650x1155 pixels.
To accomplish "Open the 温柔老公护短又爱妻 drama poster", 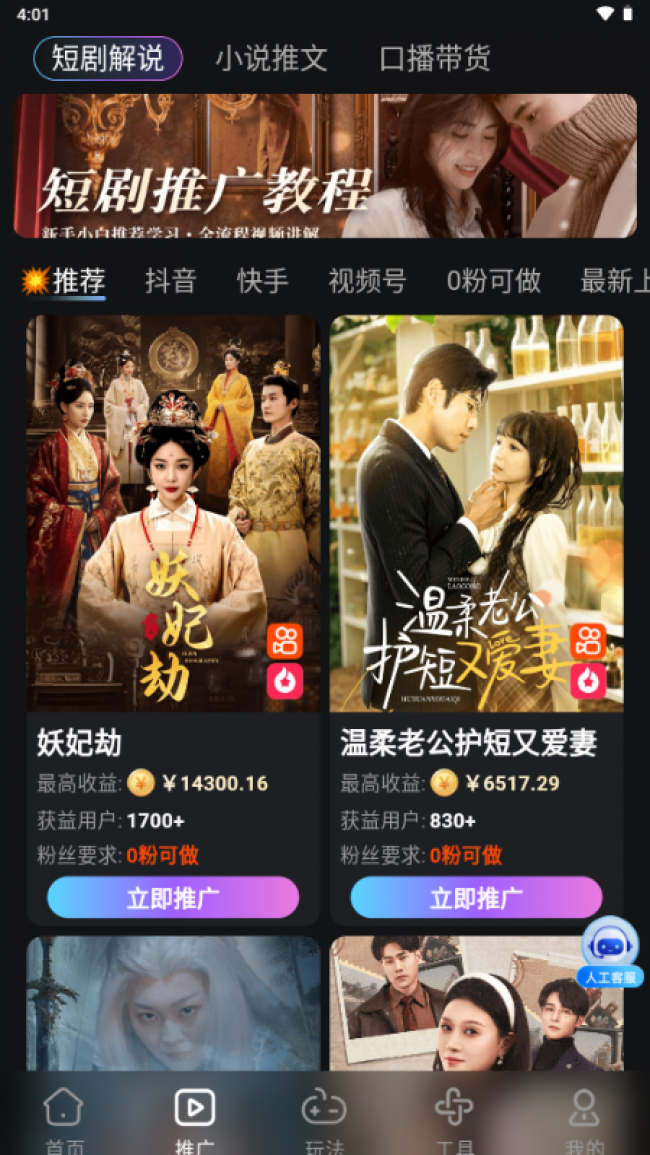I will point(477,513).
